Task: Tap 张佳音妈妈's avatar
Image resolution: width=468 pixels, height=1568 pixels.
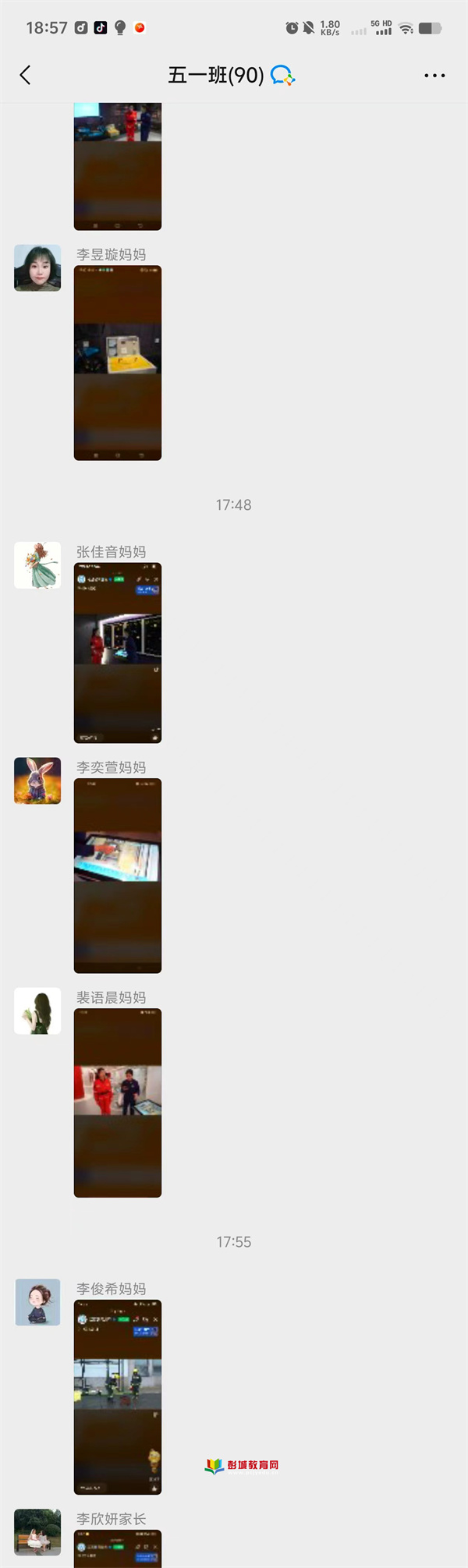Action: point(37,565)
